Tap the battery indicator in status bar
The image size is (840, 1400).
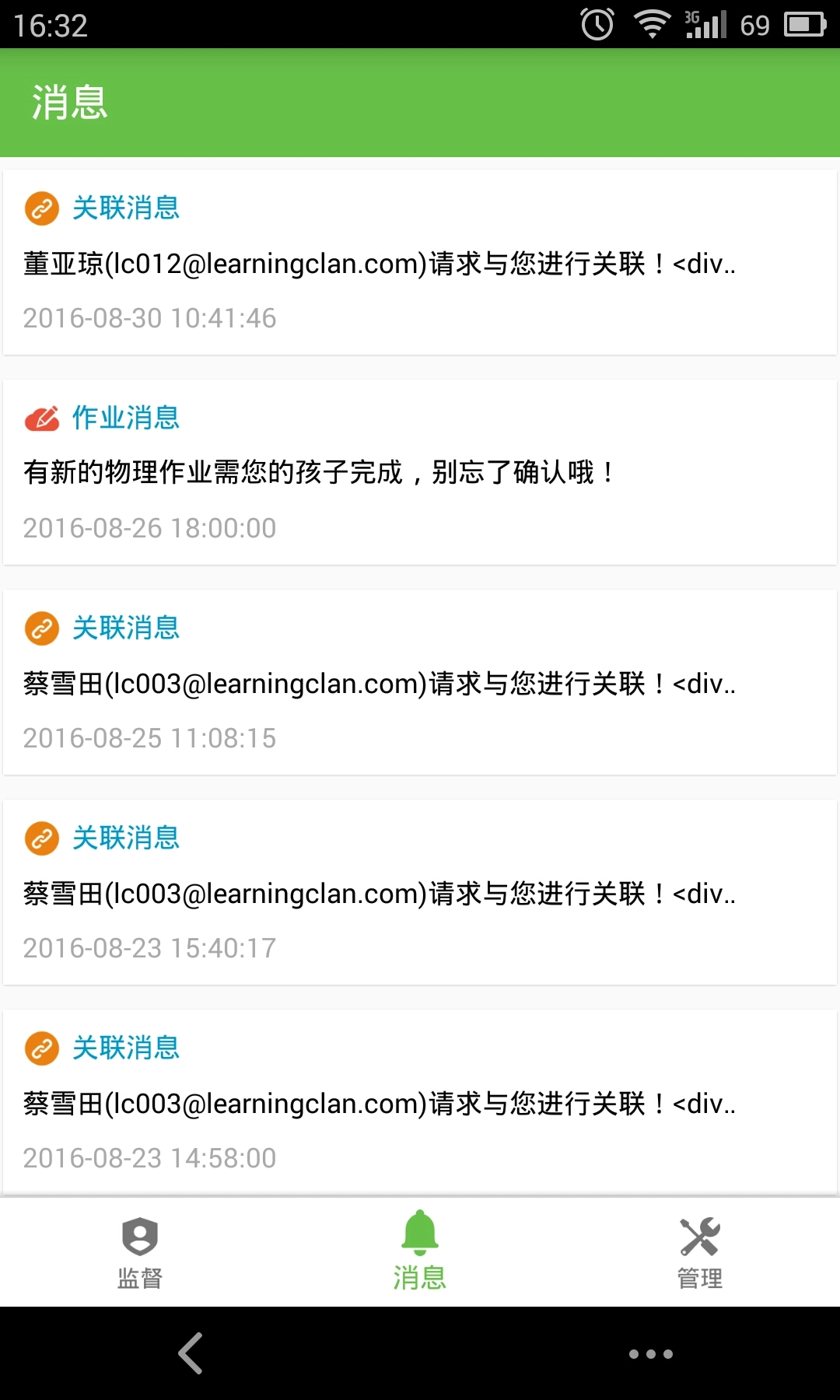(x=805, y=25)
